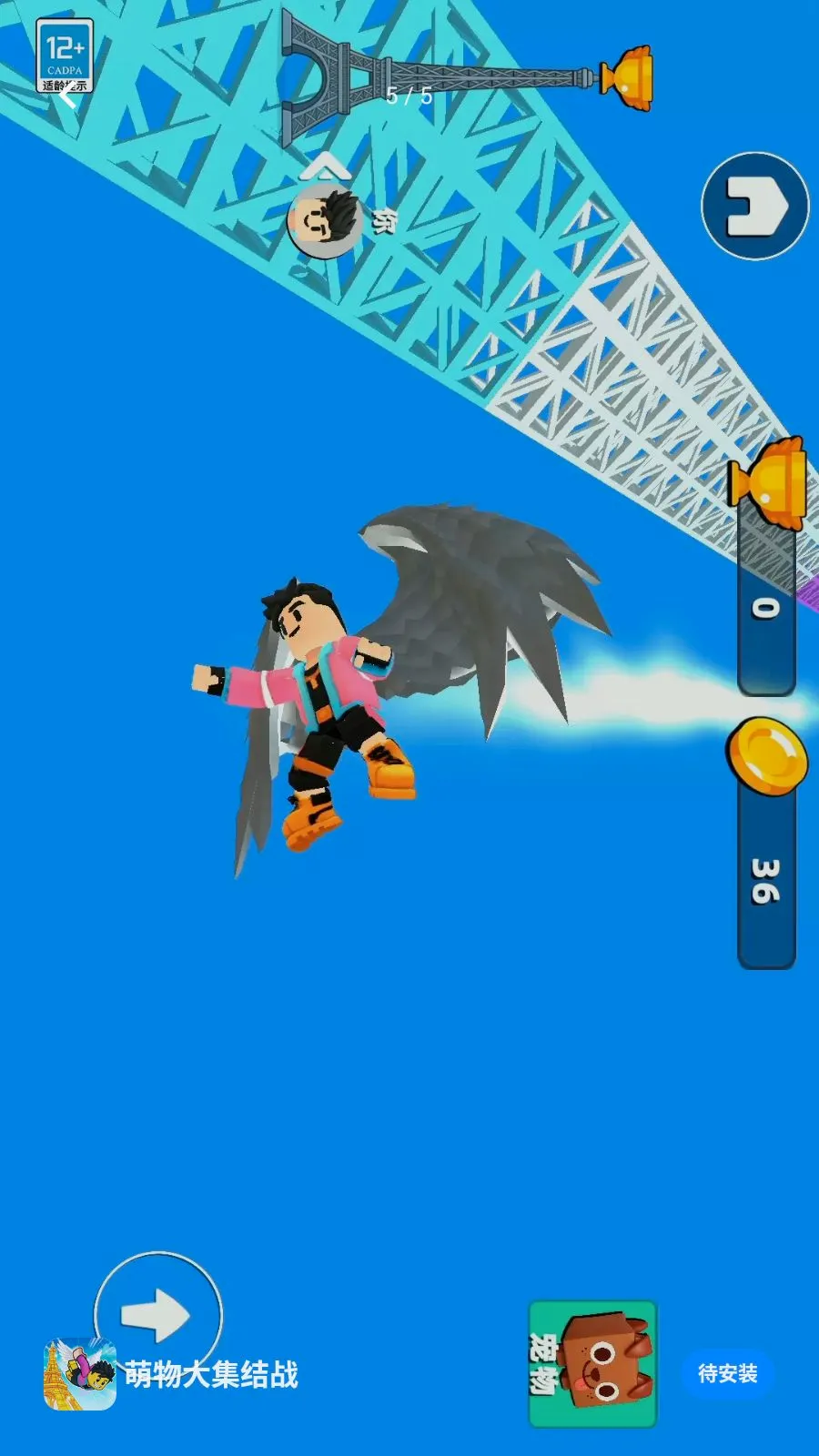Tap the circular skip button
The image size is (819, 1456).
(x=755, y=206)
